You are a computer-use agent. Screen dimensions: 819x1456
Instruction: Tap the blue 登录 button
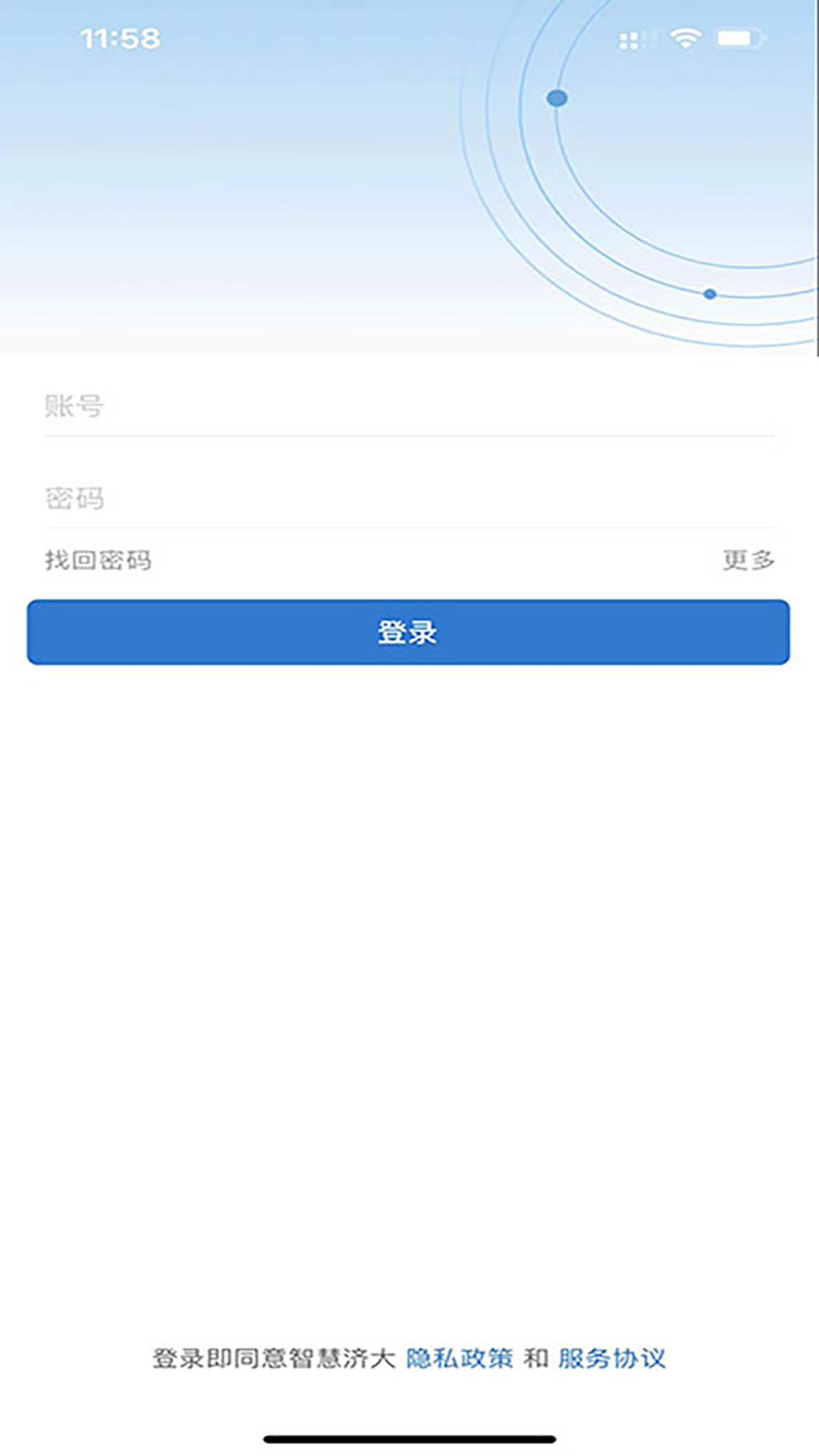pyautogui.click(x=408, y=632)
